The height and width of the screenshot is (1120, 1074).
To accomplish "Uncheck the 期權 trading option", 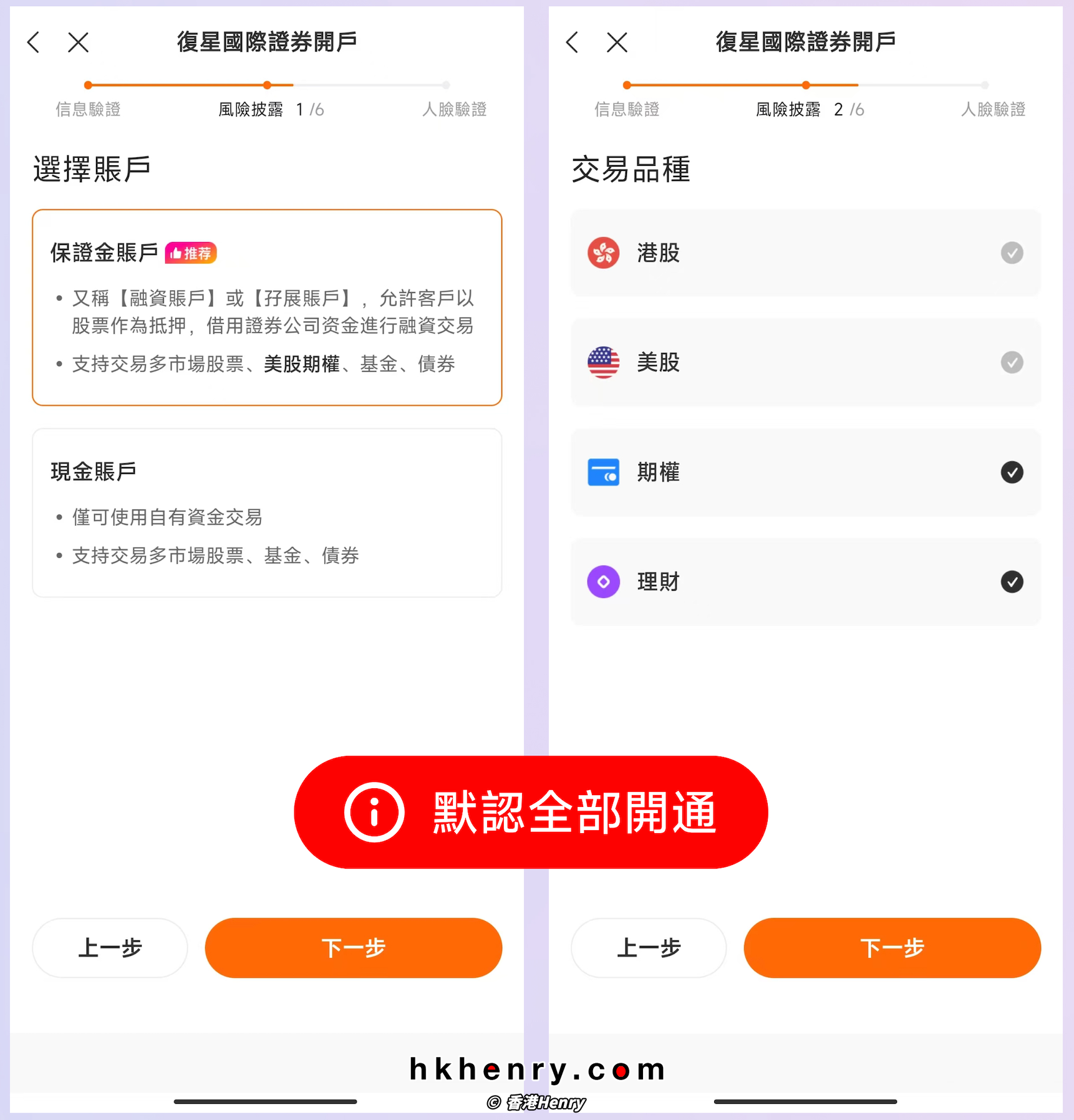I will click(x=1012, y=472).
